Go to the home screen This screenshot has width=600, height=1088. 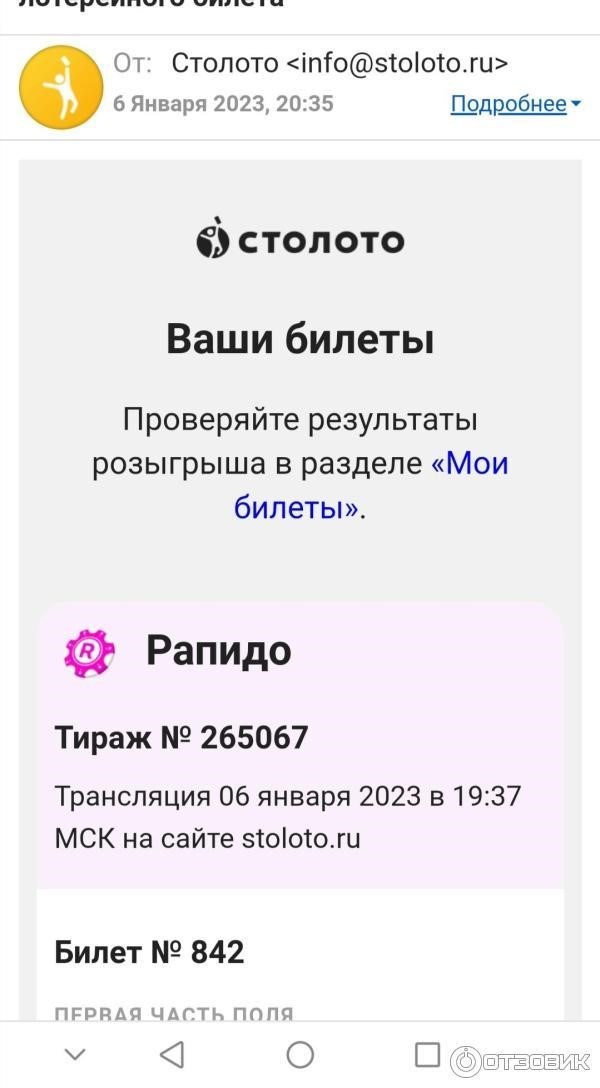[x=300, y=1054]
